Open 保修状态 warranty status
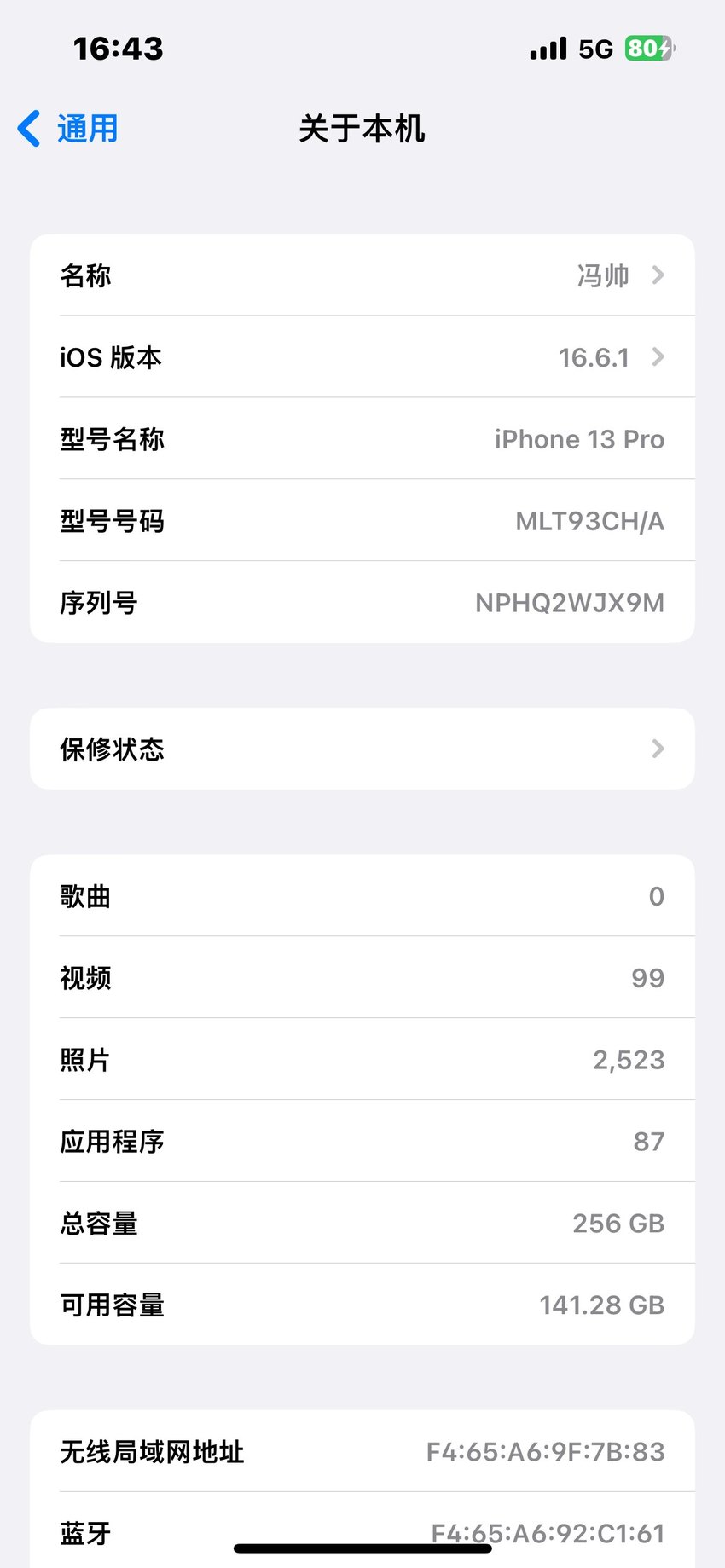The height and width of the screenshot is (1568, 725). [x=362, y=749]
